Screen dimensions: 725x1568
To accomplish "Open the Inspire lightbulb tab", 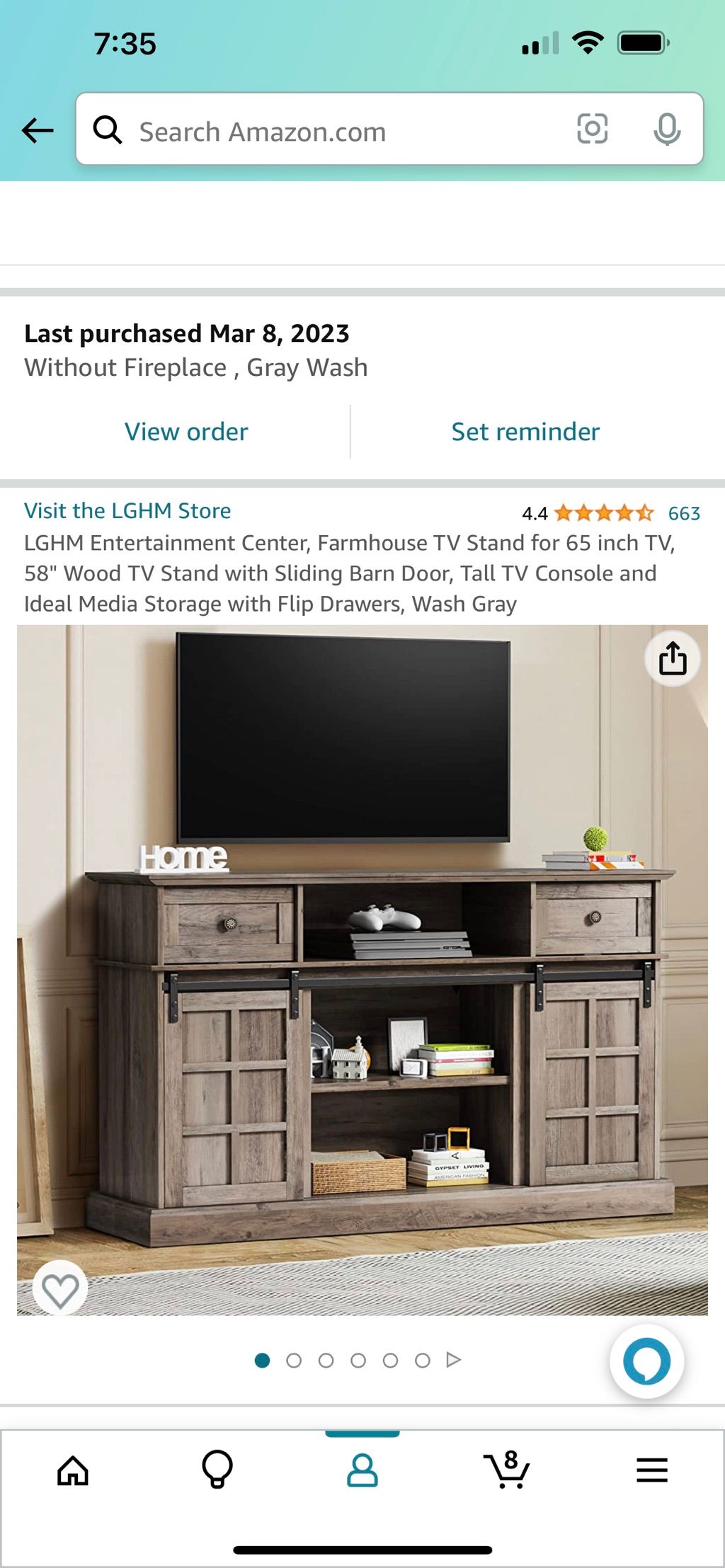I will point(217,1471).
